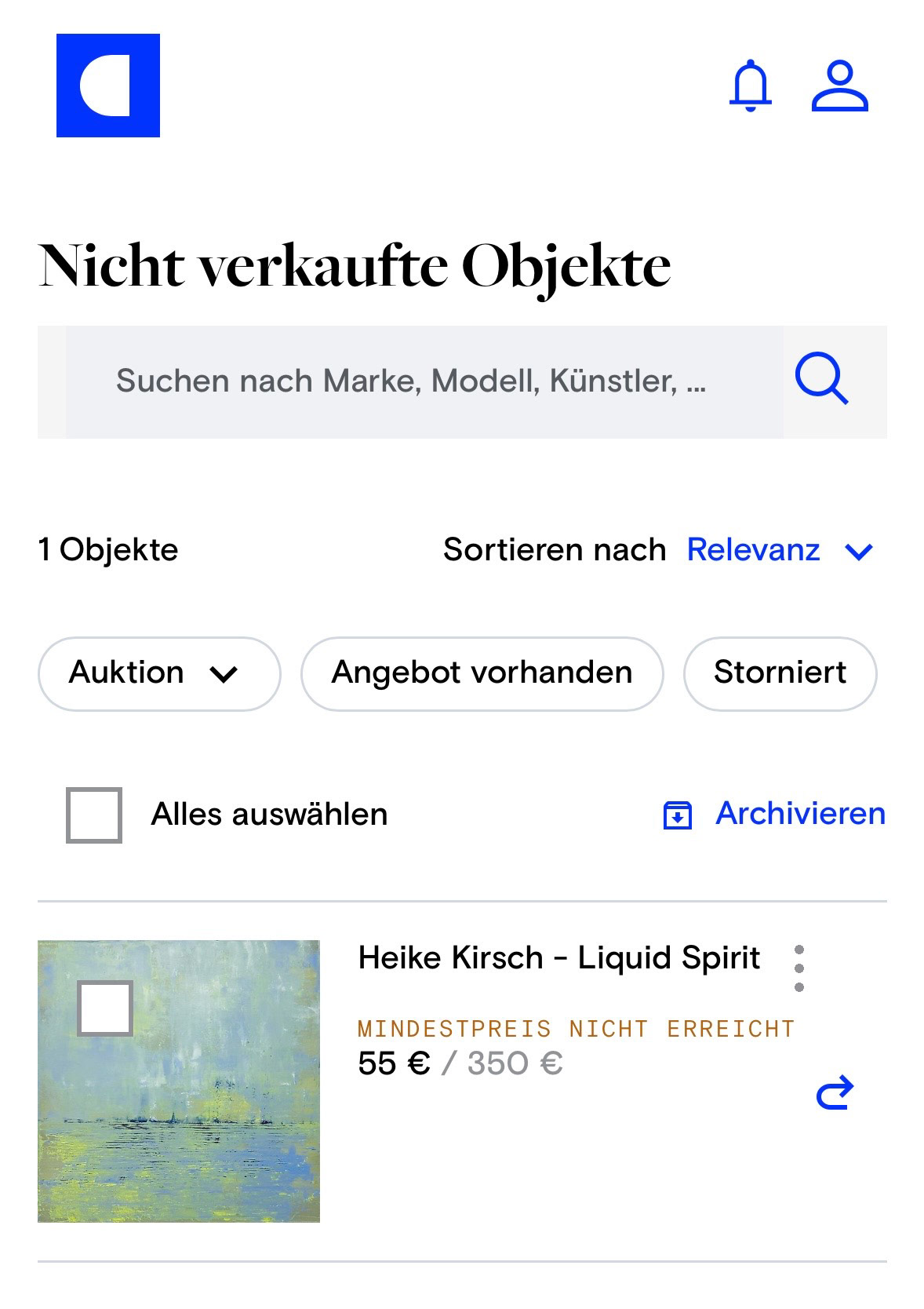This screenshot has height=1309, width=924.
Task: Relist Liquid Spirit with the arrow icon
Action: 835,1092
